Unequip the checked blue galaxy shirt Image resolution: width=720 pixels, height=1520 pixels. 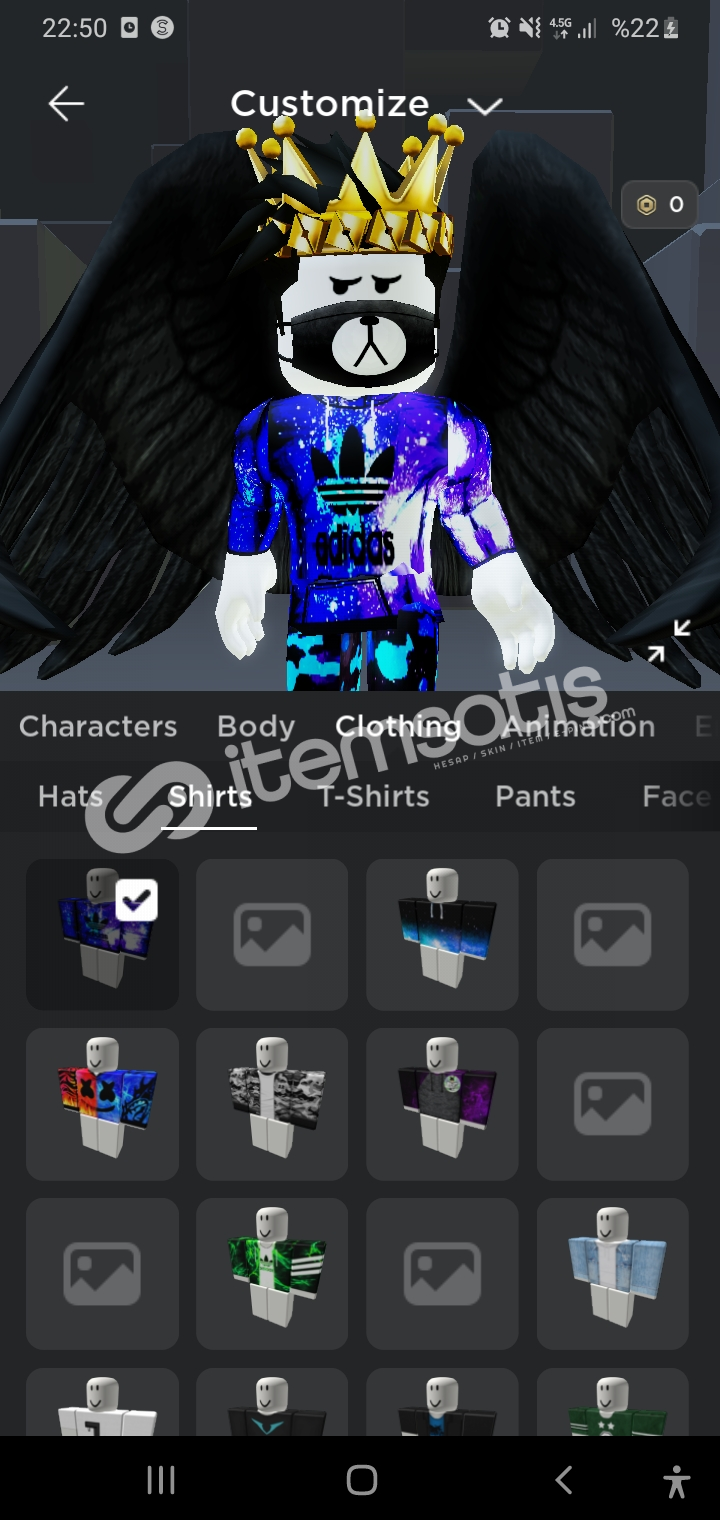point(102,934)
